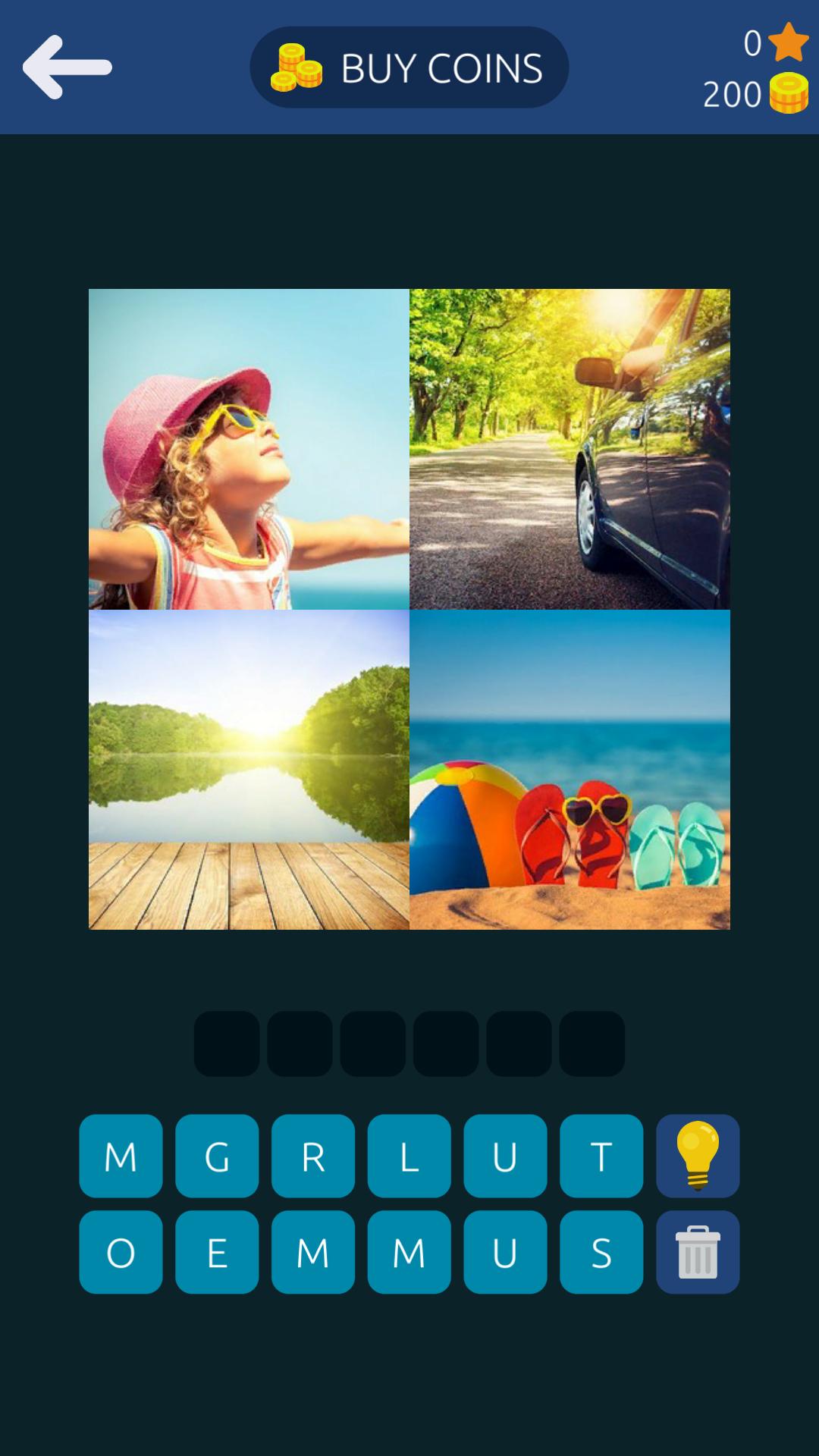
Task: Select the letter E tile
Action: (x=217, y=1252)
